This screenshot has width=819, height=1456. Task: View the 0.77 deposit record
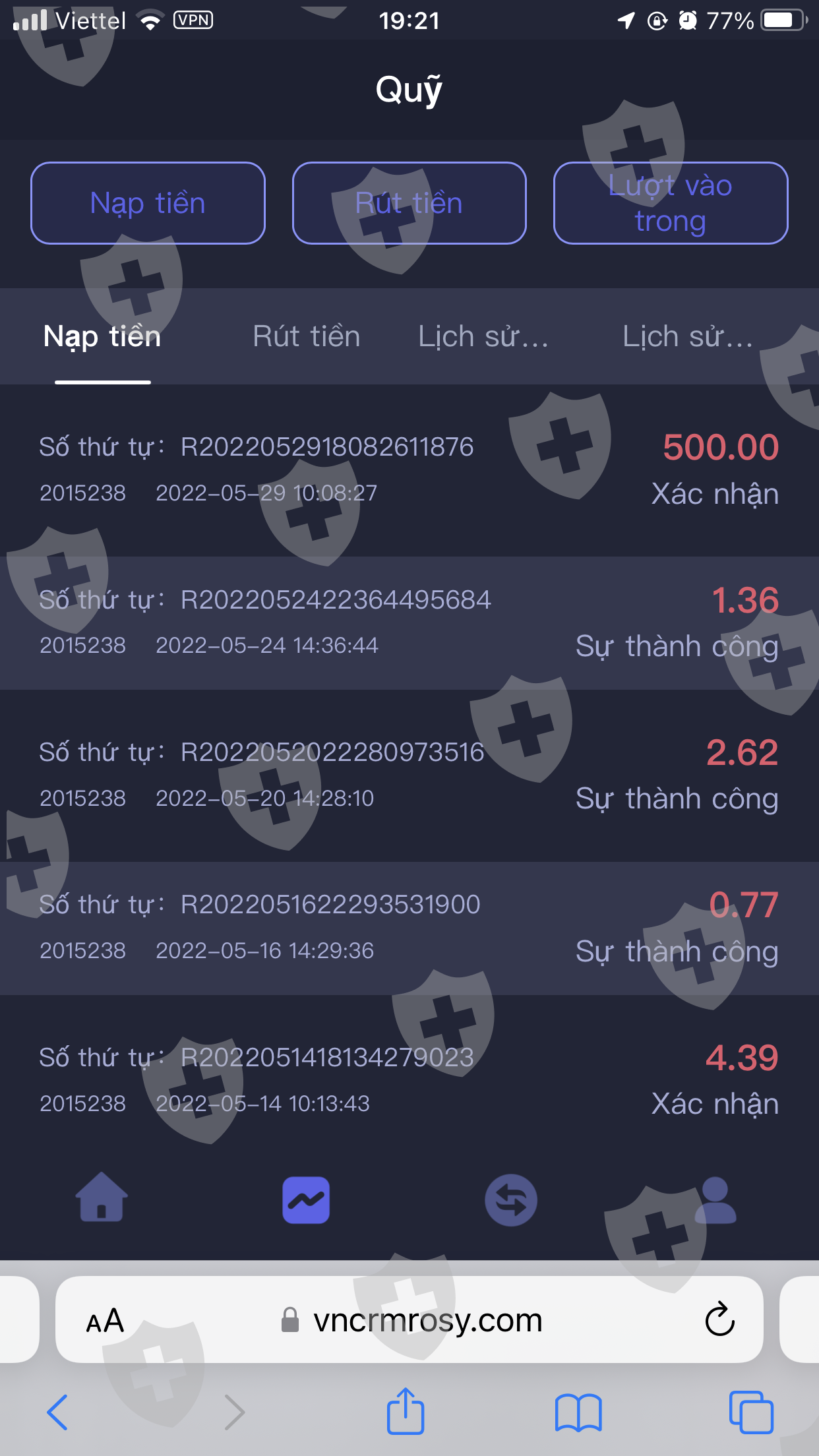pos(409,928)
